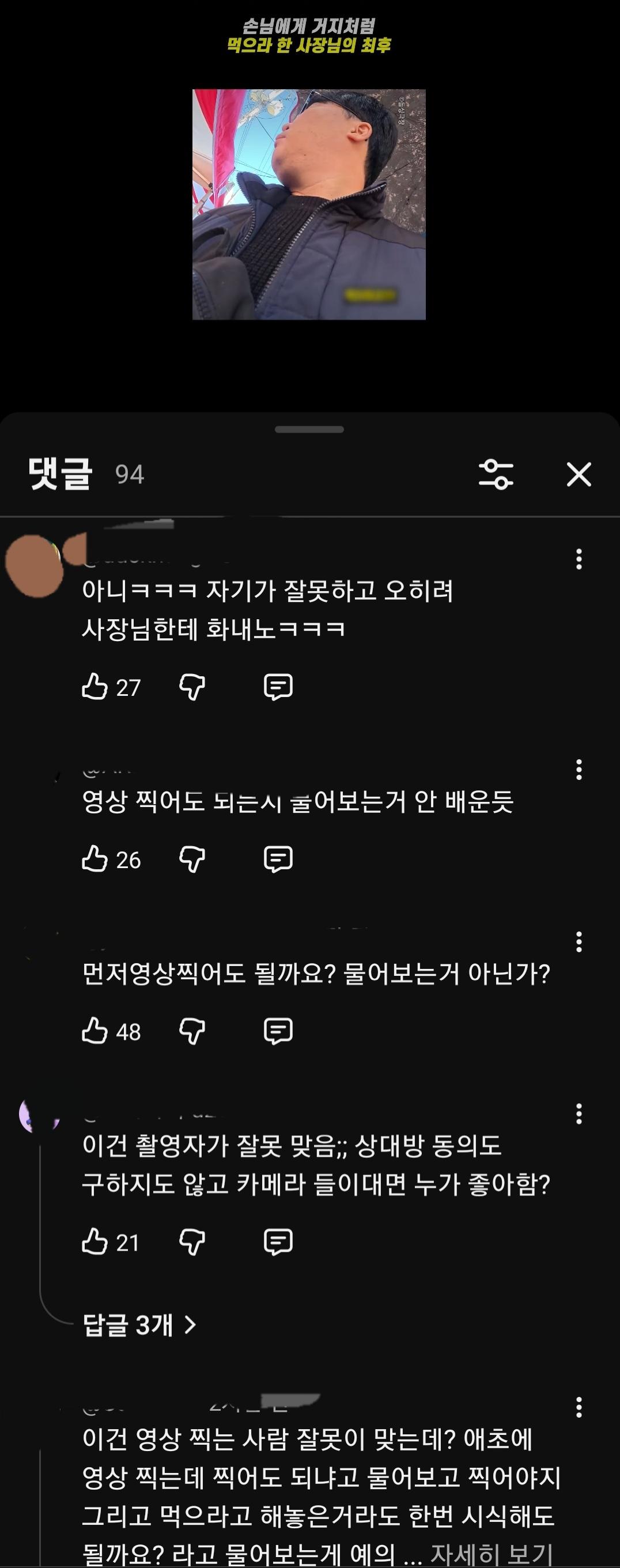Reply to the comment ending '안 배운듯'
The image size is (620, 1568).
[x=278, y=859]
